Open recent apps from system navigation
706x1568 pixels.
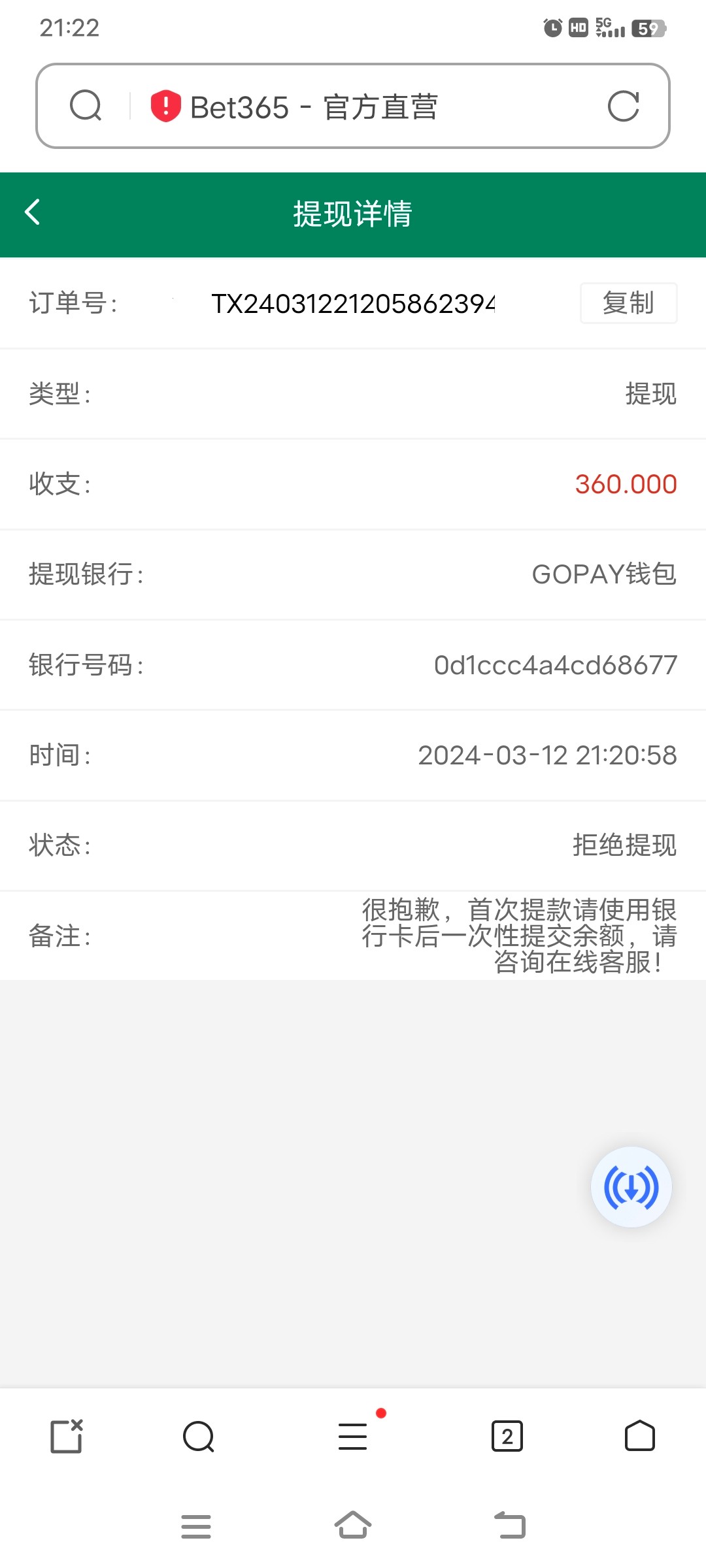[196, 1526]
